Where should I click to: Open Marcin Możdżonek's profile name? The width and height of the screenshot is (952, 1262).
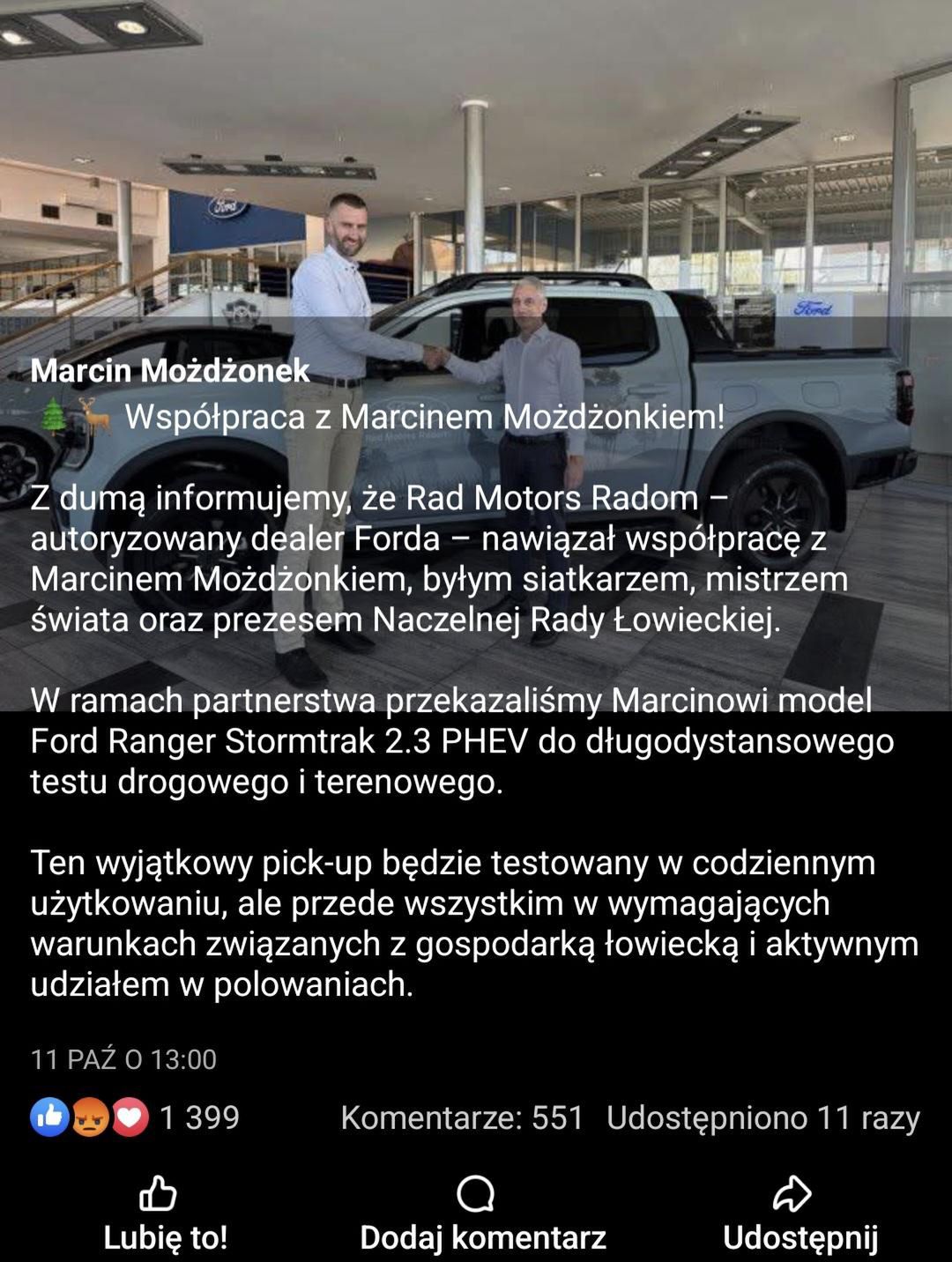tap(170, 370)
